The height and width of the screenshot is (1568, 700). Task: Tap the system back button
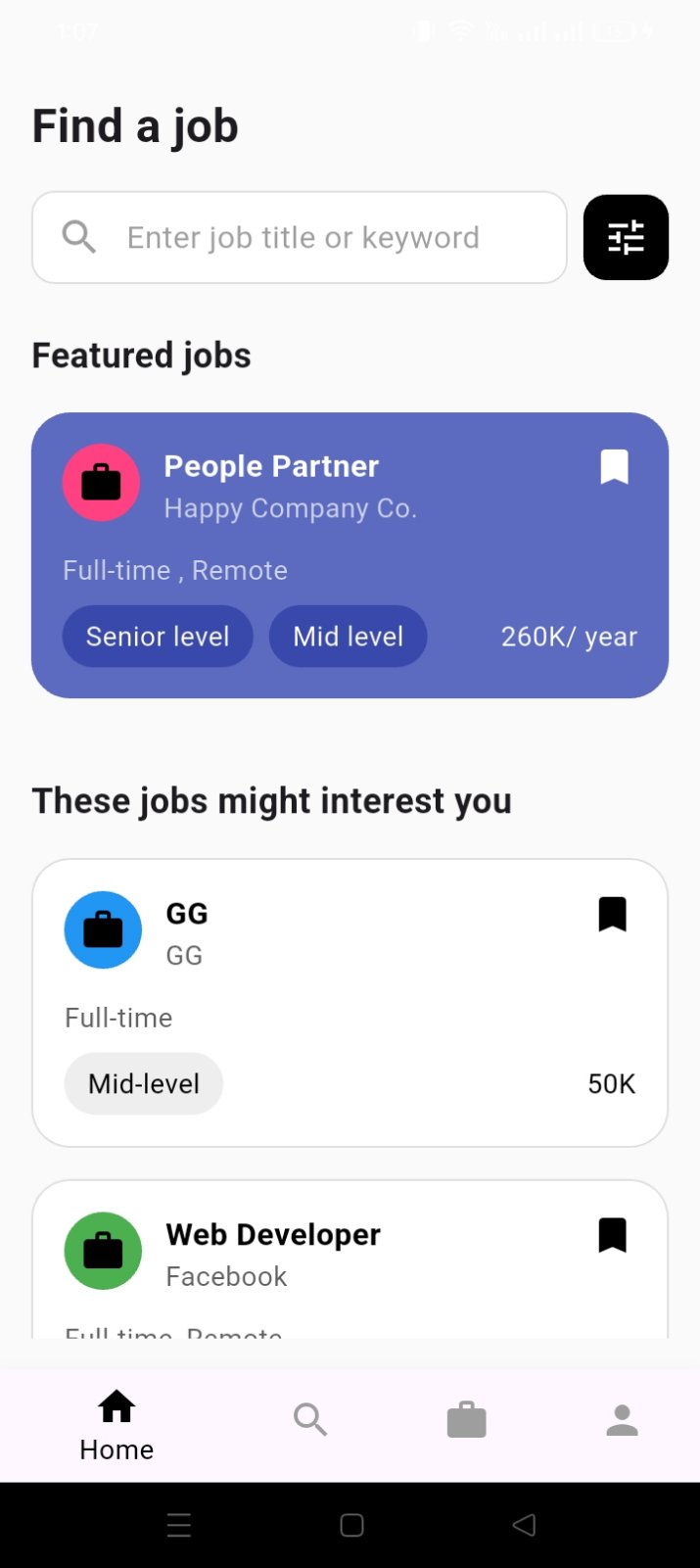point(524,1525)
